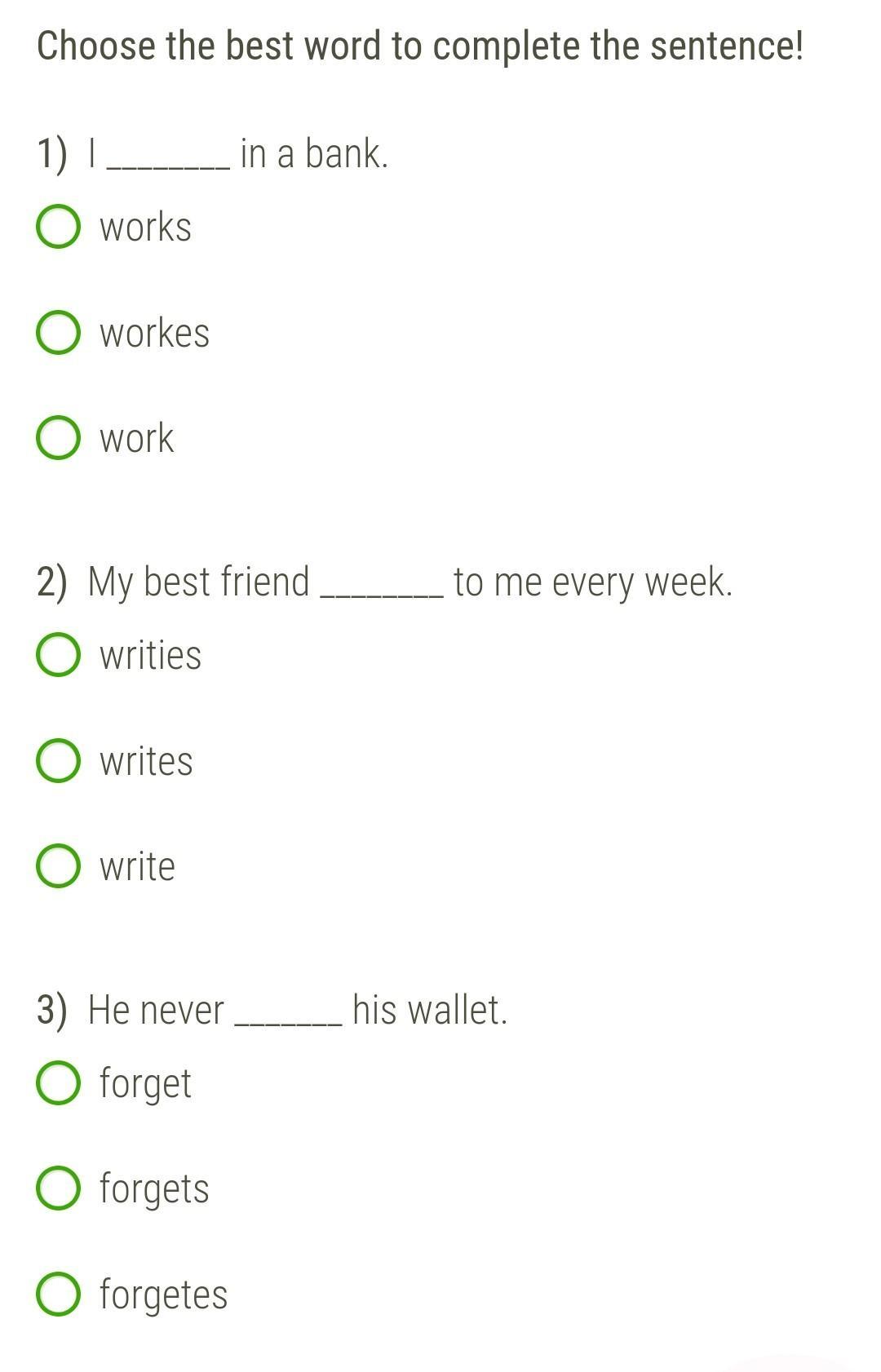The width and height of the screenshot is (881, 1372).
Task: Choose 'writes' for the best friend sentence
Action: pyautogui.click(x=59, y=761)
